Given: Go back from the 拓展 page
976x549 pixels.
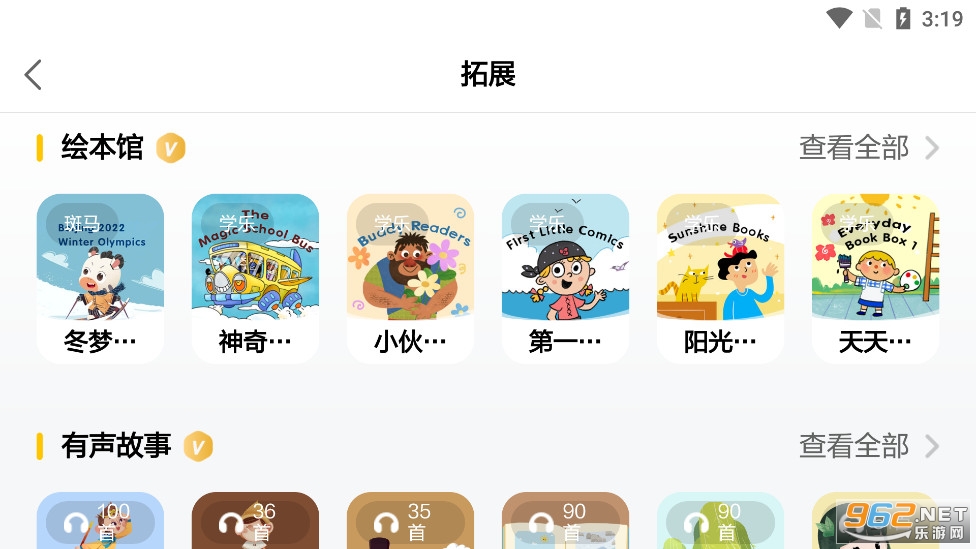Looking at the screenshot, I should click(34, 75).
